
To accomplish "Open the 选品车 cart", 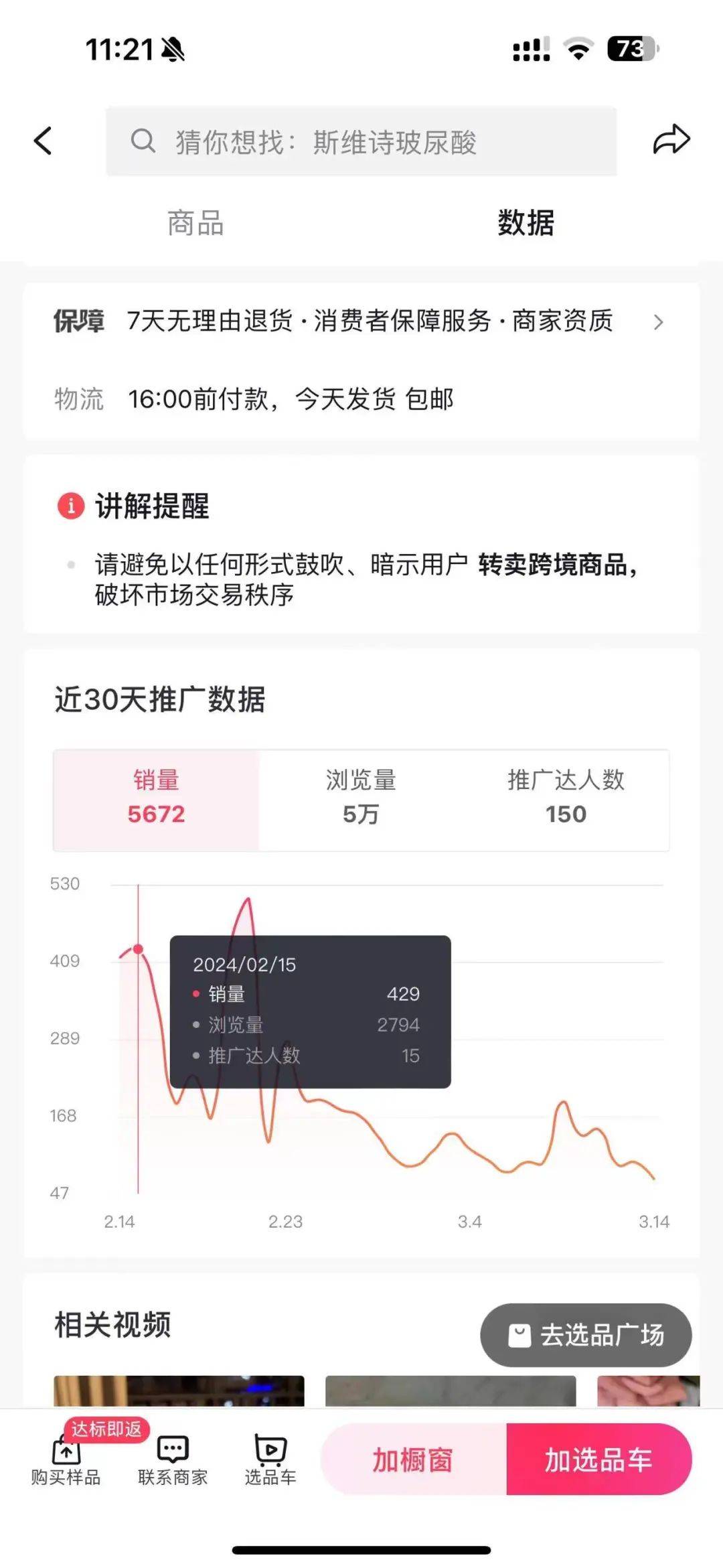I will (270, 1460).
